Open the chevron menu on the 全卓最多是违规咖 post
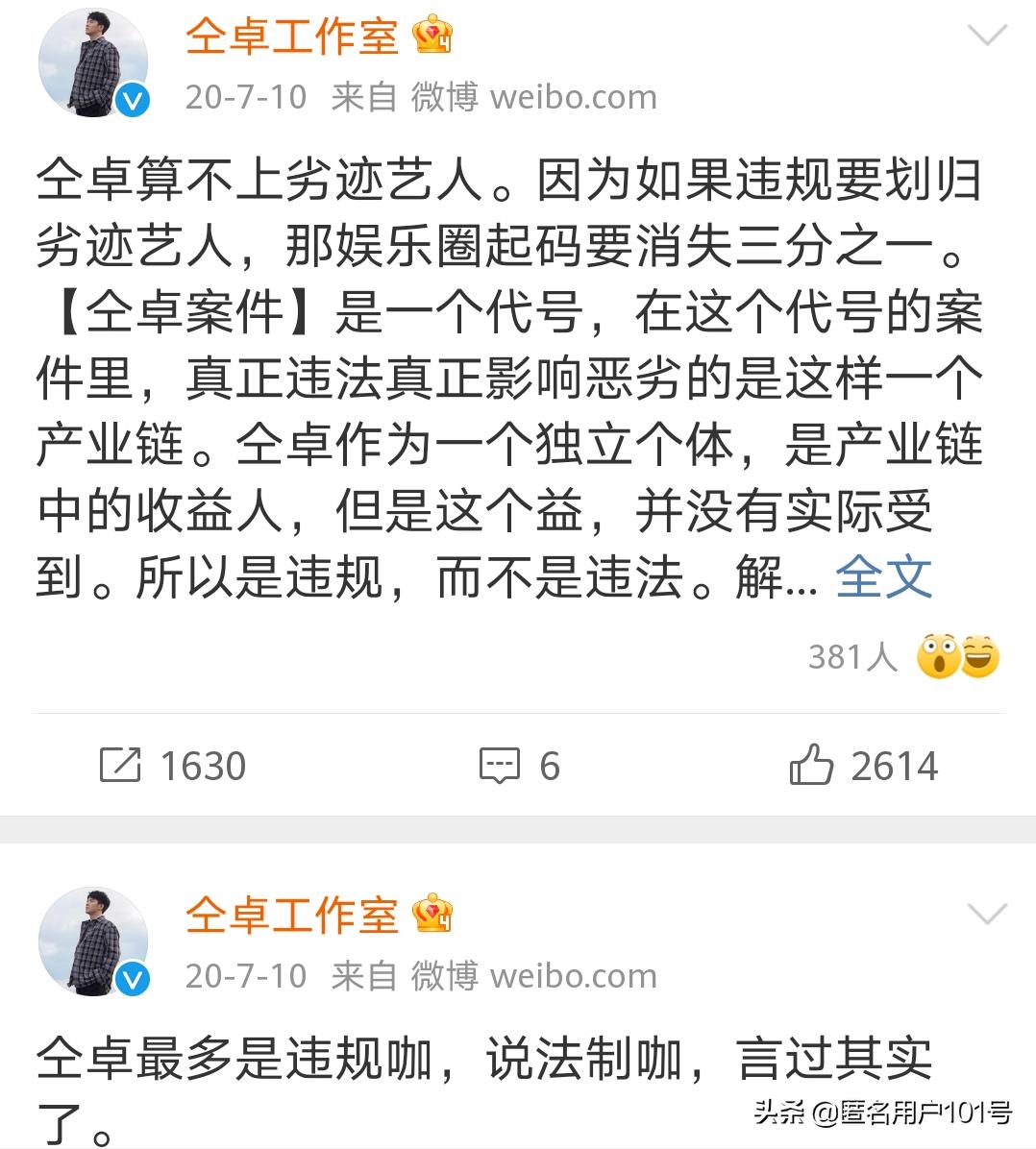The height and width of the screenshot is (1149, 1036). pos(986,914)
